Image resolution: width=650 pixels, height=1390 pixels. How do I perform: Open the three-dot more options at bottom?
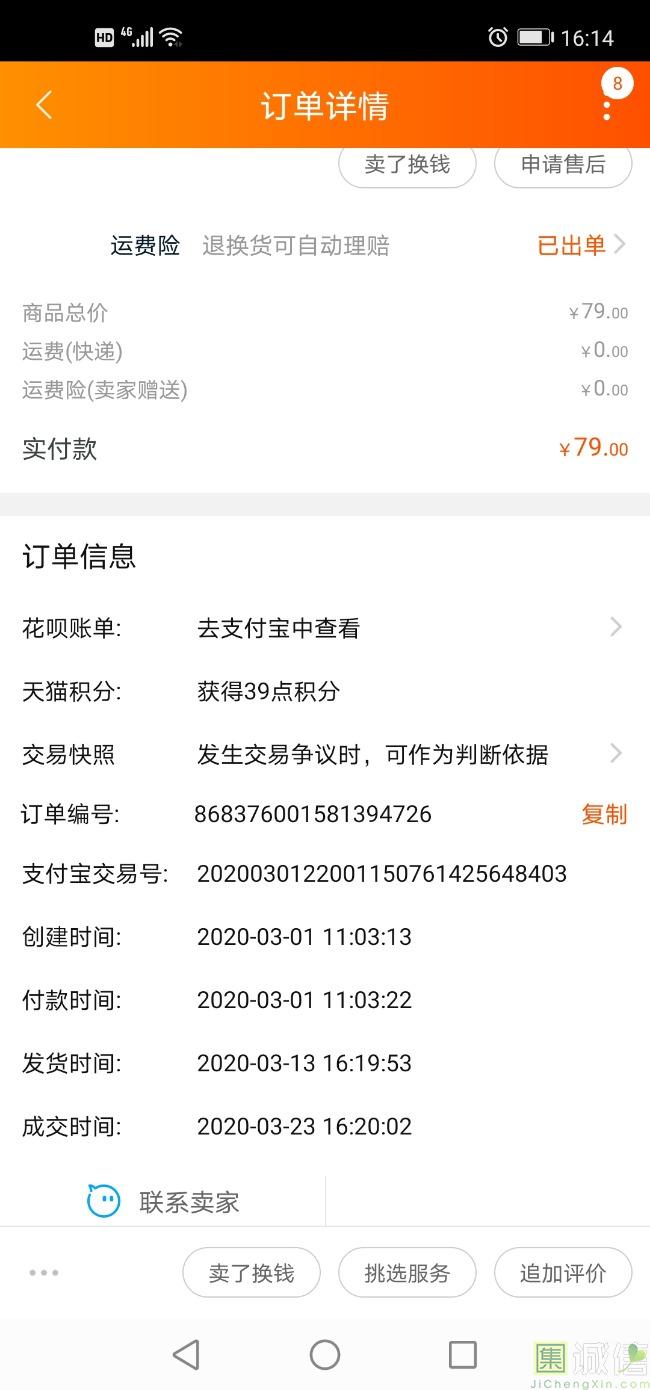[x=44, y=1273]
